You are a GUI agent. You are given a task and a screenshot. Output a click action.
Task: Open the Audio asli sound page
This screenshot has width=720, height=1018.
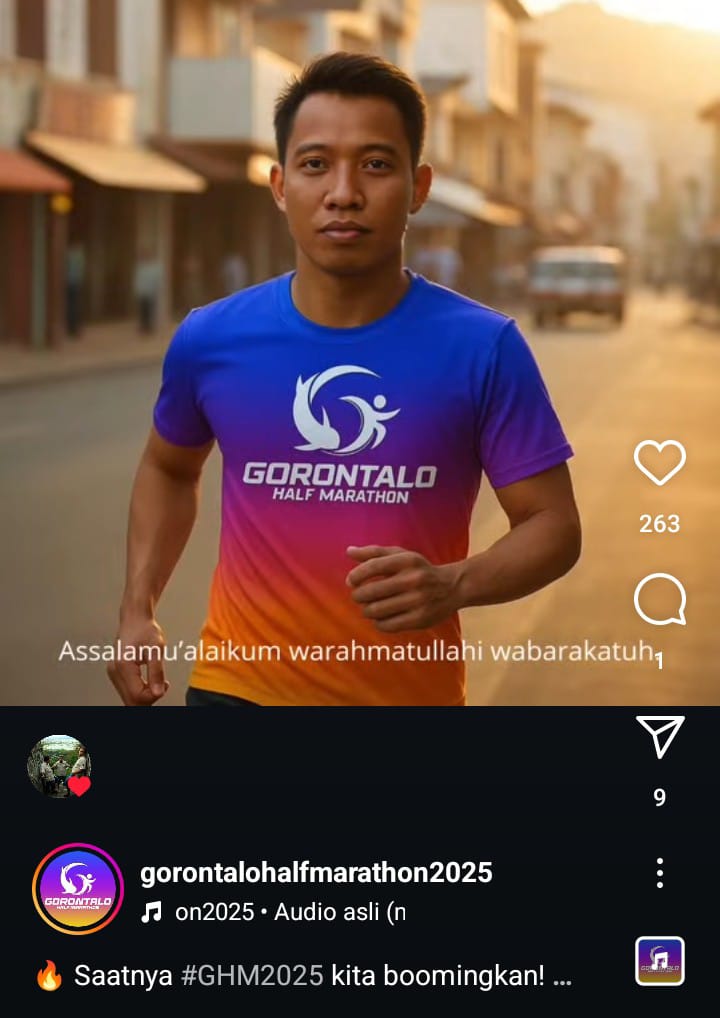click(x=290, y=912)
